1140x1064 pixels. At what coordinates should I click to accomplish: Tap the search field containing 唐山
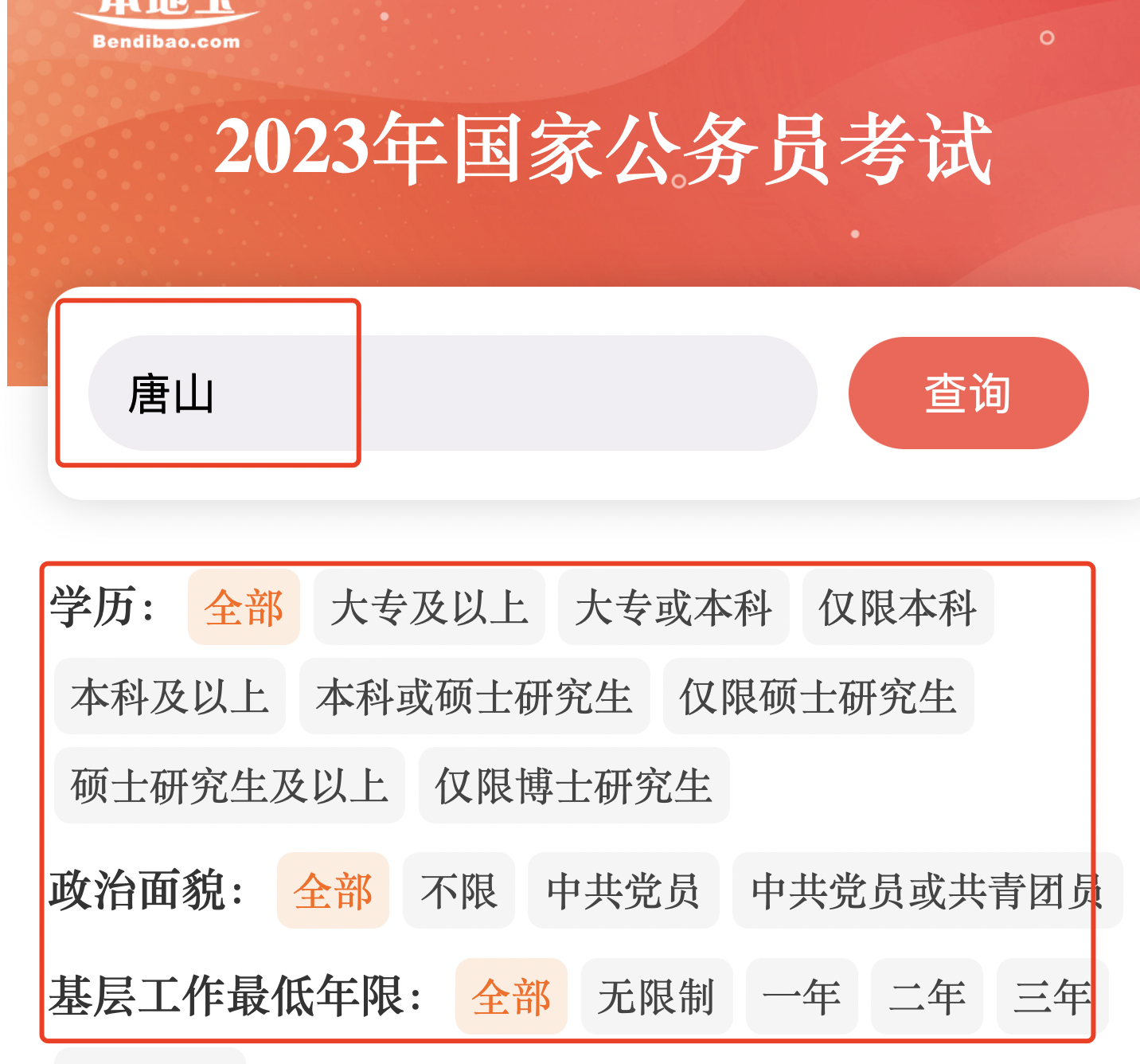point(452,393)
